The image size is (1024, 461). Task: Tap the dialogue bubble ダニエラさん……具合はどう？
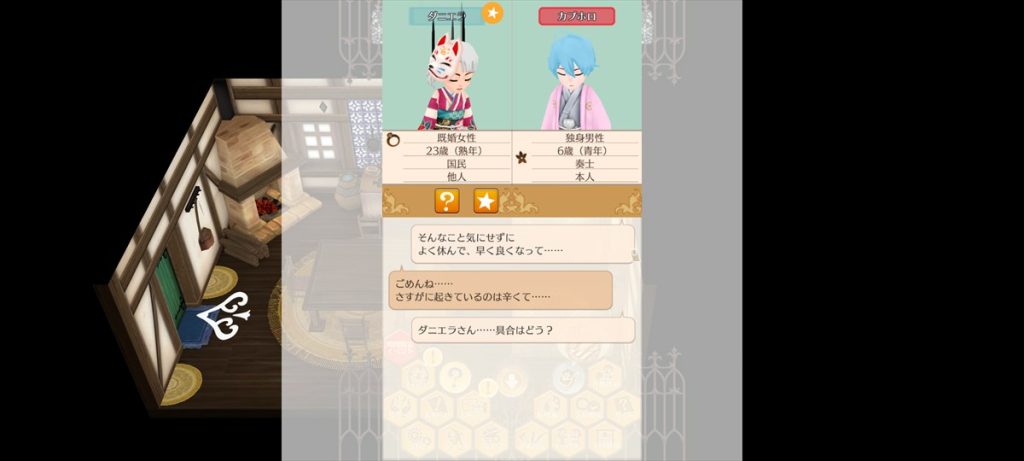click(522, 329)
